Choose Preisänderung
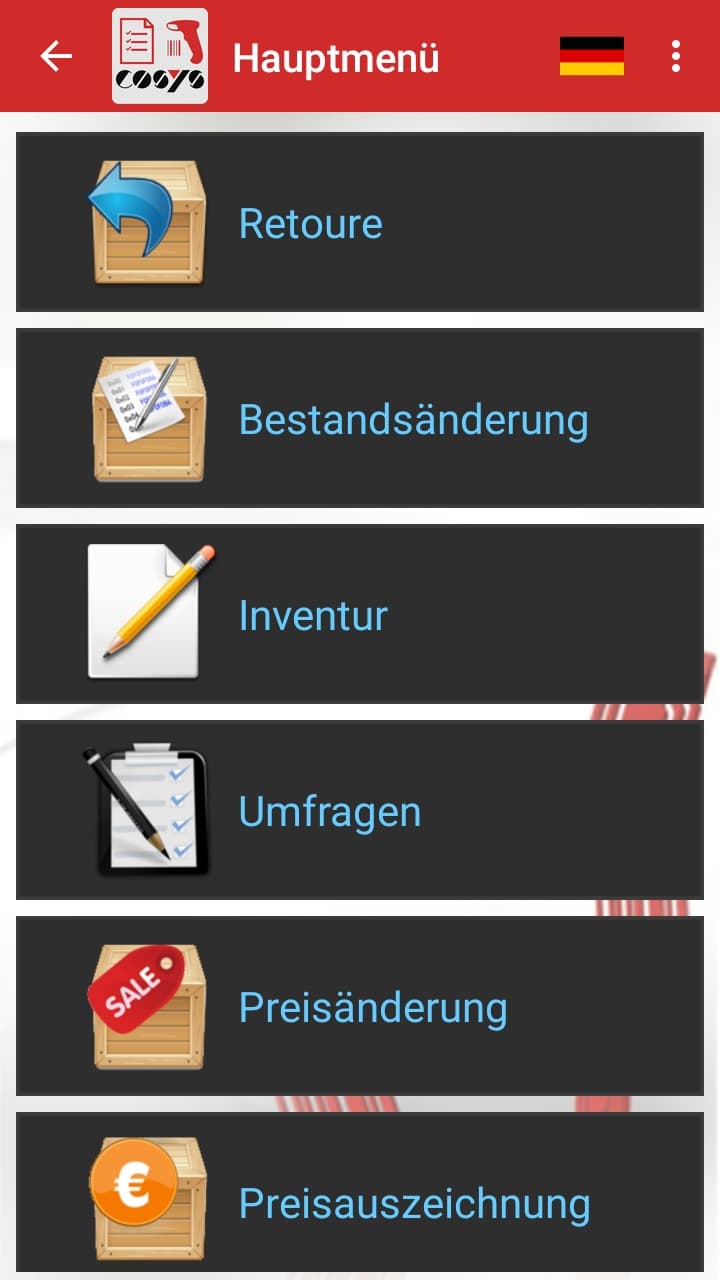Viewport: 720px width, 1280px height. pos(360,1006)
